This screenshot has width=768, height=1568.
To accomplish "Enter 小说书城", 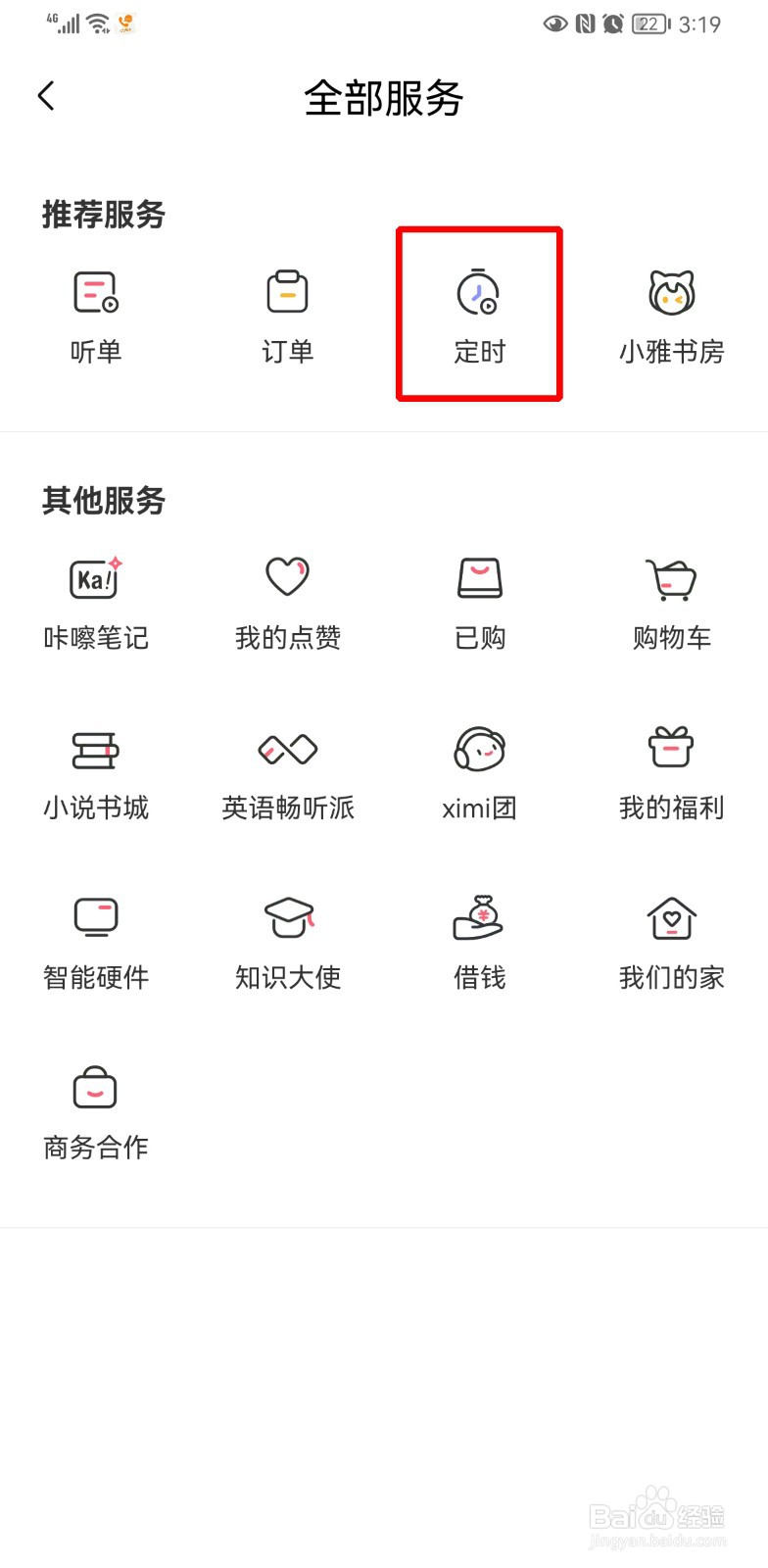I will [x=96, y=772].
